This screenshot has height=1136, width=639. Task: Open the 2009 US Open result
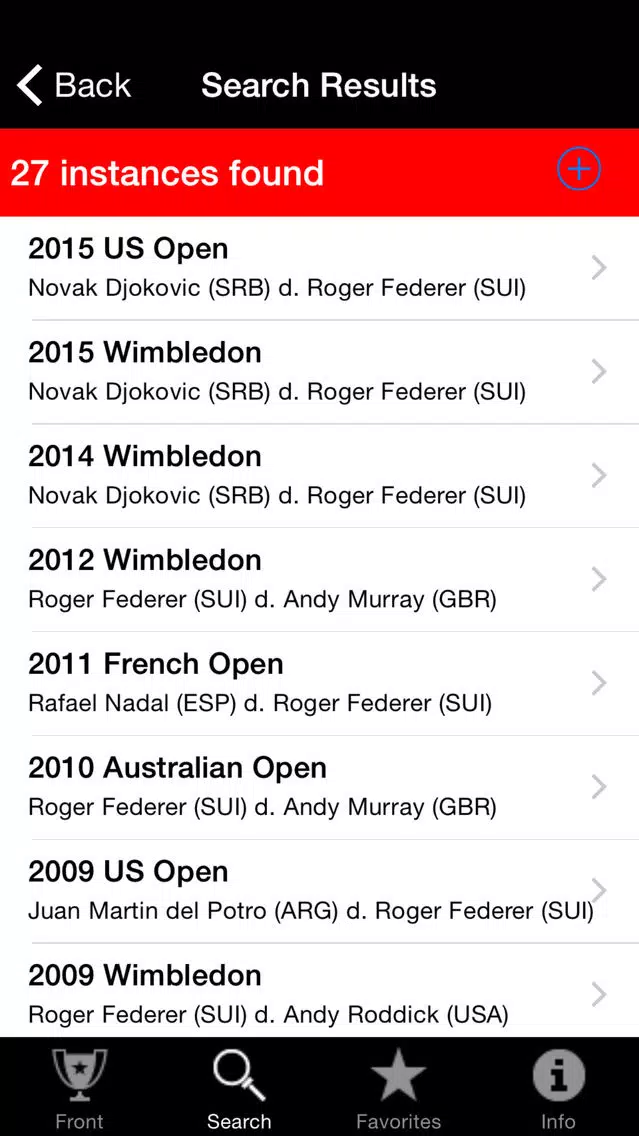(319, 892)
